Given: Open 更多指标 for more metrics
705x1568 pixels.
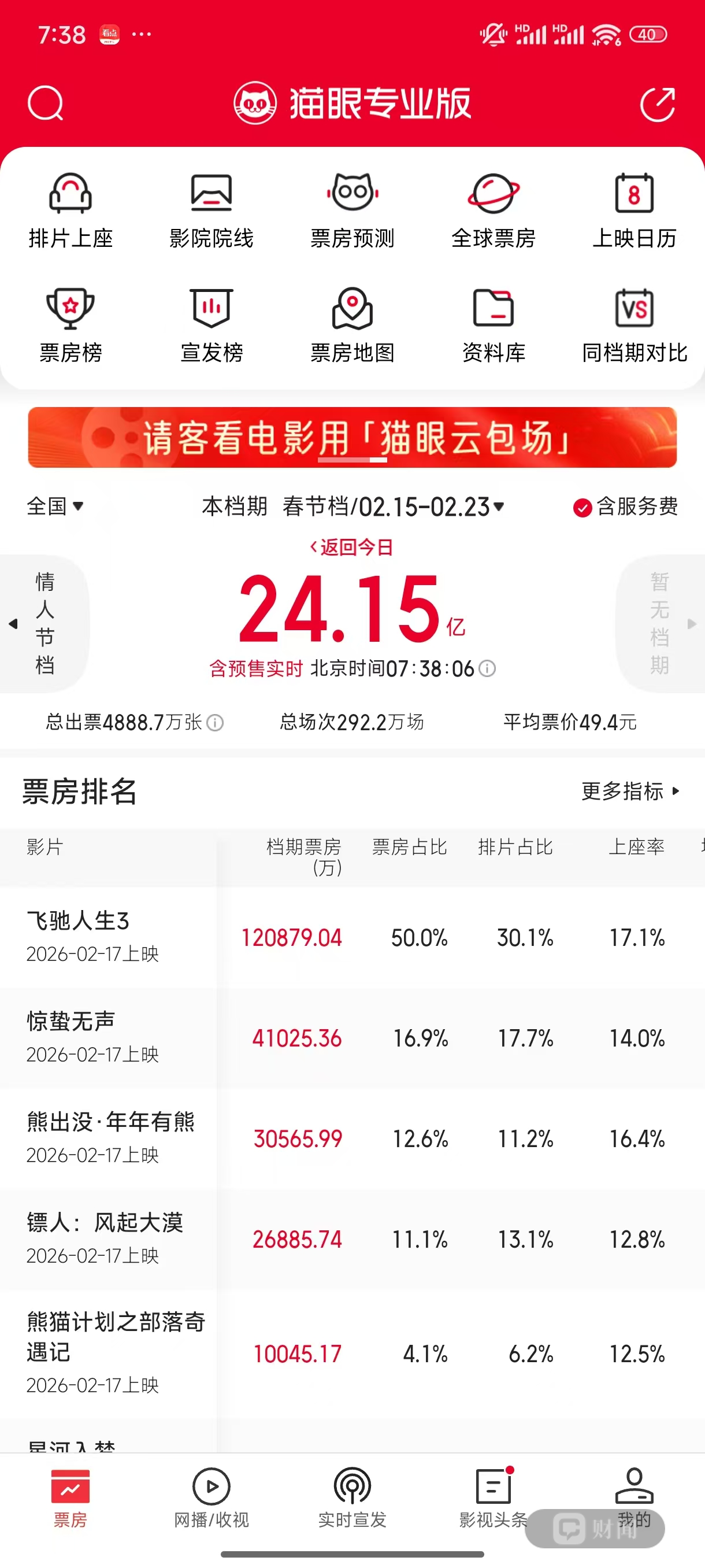Looking at the screenshot, I should click(630, 792).
